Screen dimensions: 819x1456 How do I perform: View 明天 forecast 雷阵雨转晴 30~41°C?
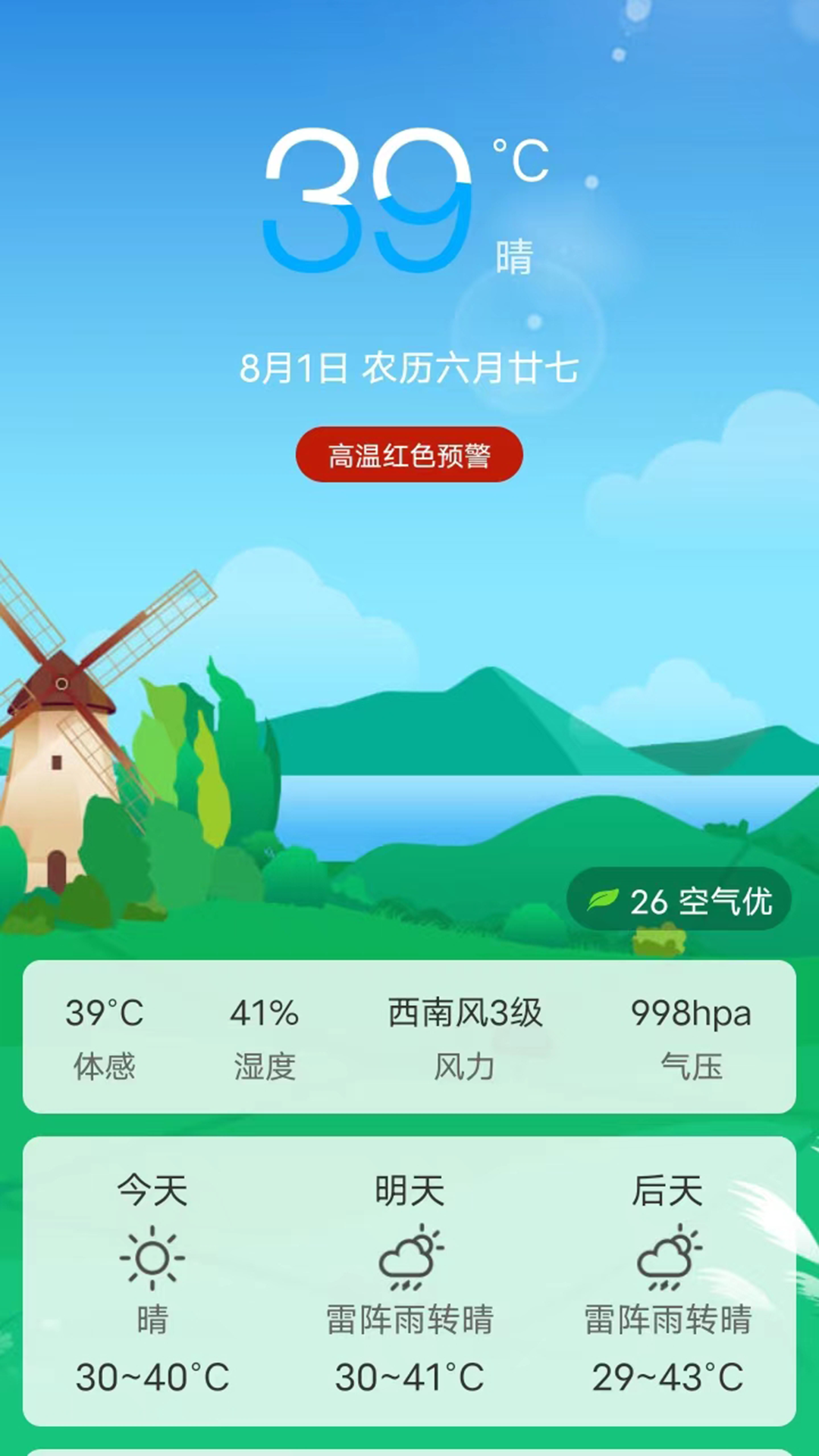pyautogui.click(x=409, y=1282)
